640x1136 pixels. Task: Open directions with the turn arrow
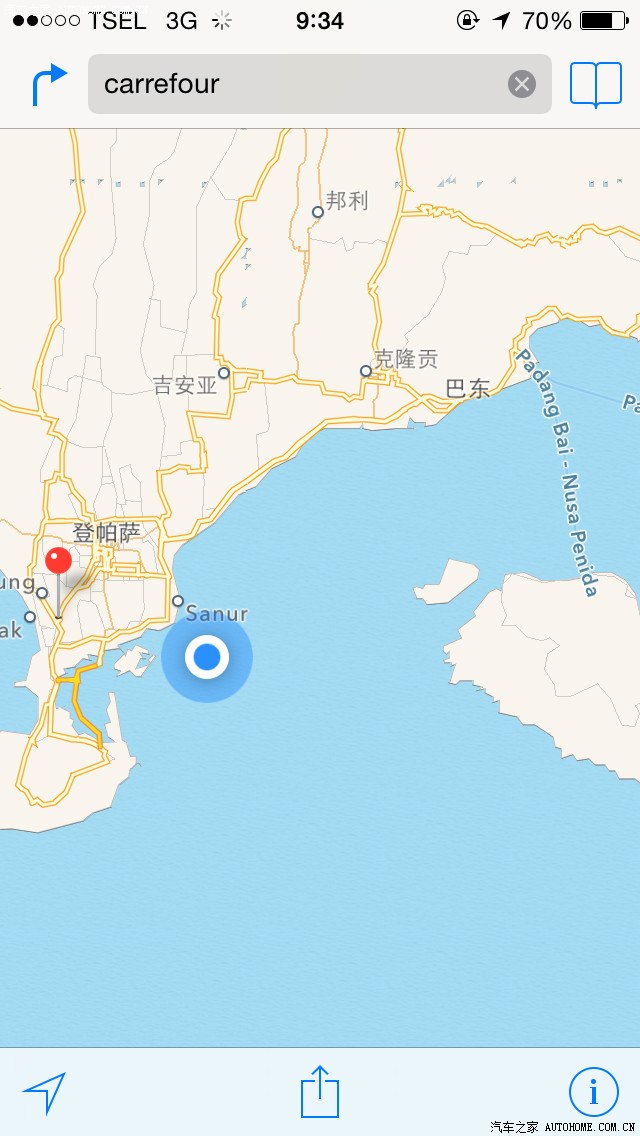pos(49,84)
